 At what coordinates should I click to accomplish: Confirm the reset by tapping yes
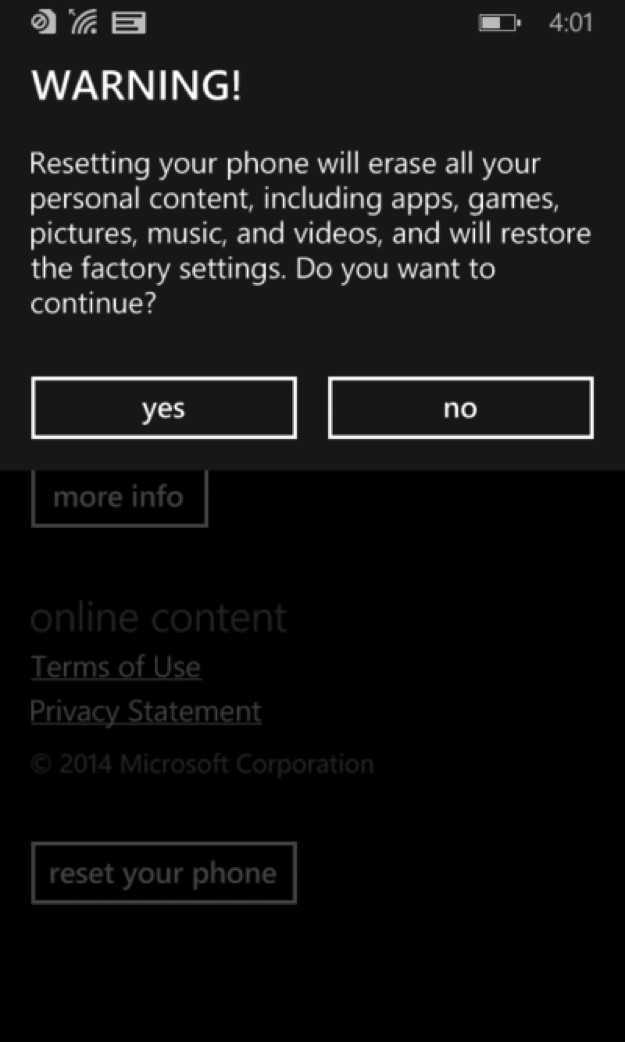164,408
